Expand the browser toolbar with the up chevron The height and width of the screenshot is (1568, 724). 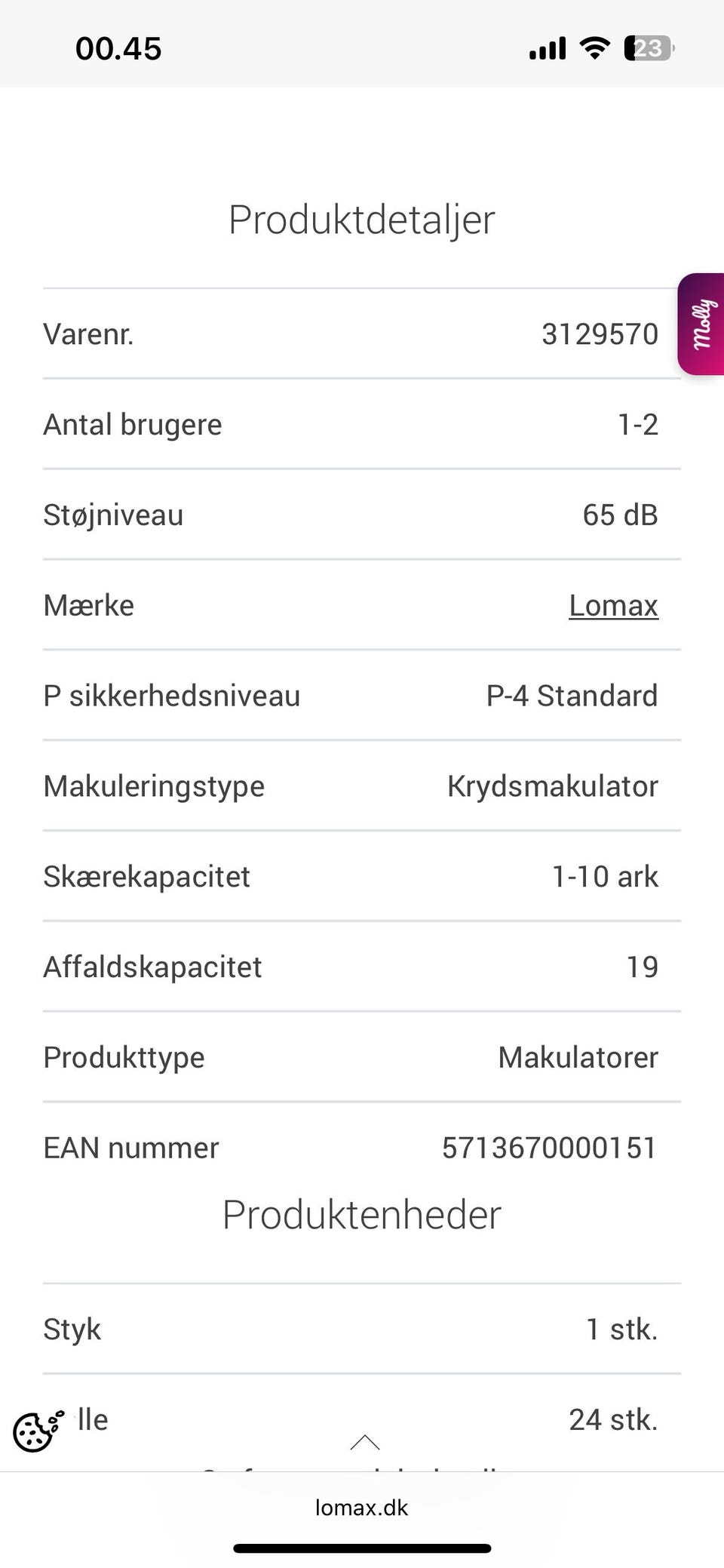pos(365,1442)
